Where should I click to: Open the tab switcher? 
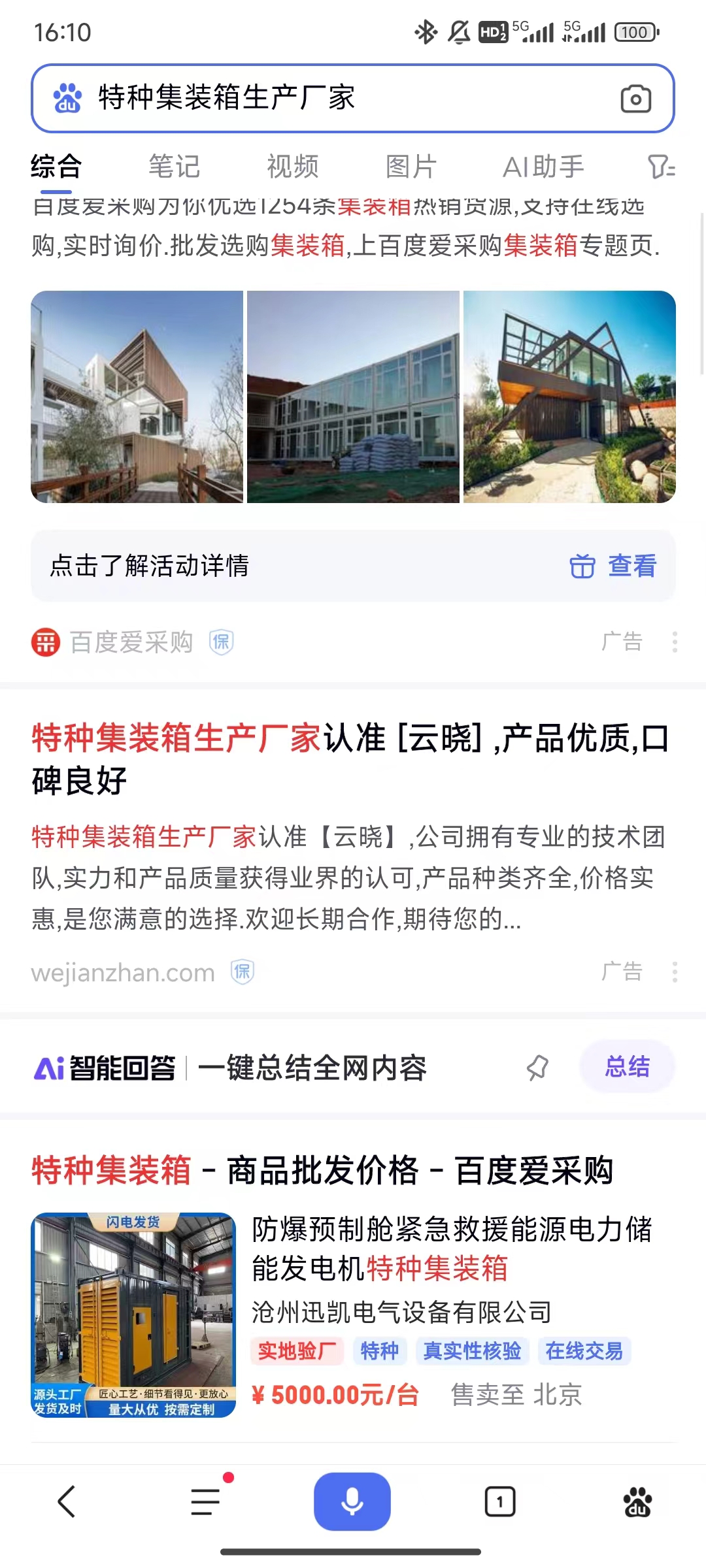[499, 1501]
